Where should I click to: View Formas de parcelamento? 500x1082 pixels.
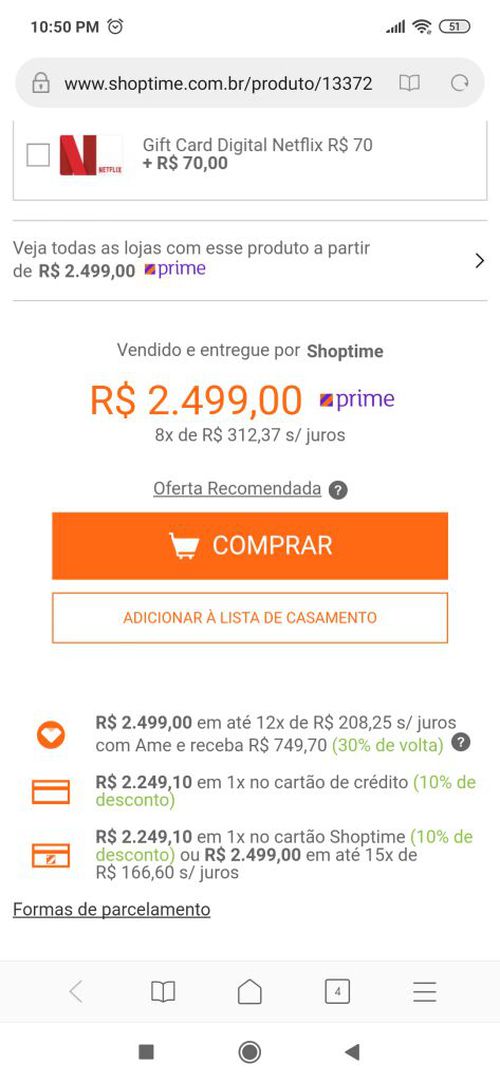(x=112, y=909)
